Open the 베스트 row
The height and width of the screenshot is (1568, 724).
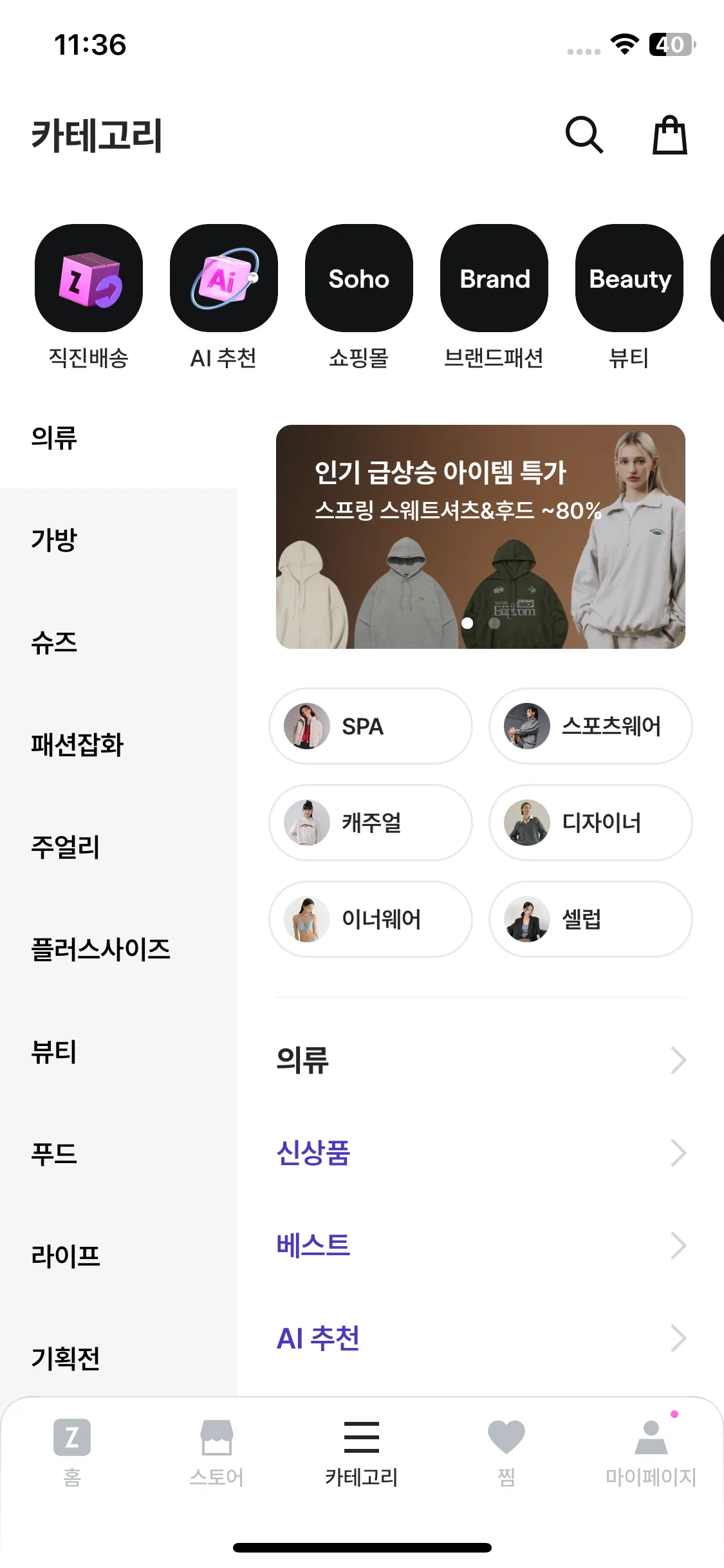click(x=480, y=1246)
